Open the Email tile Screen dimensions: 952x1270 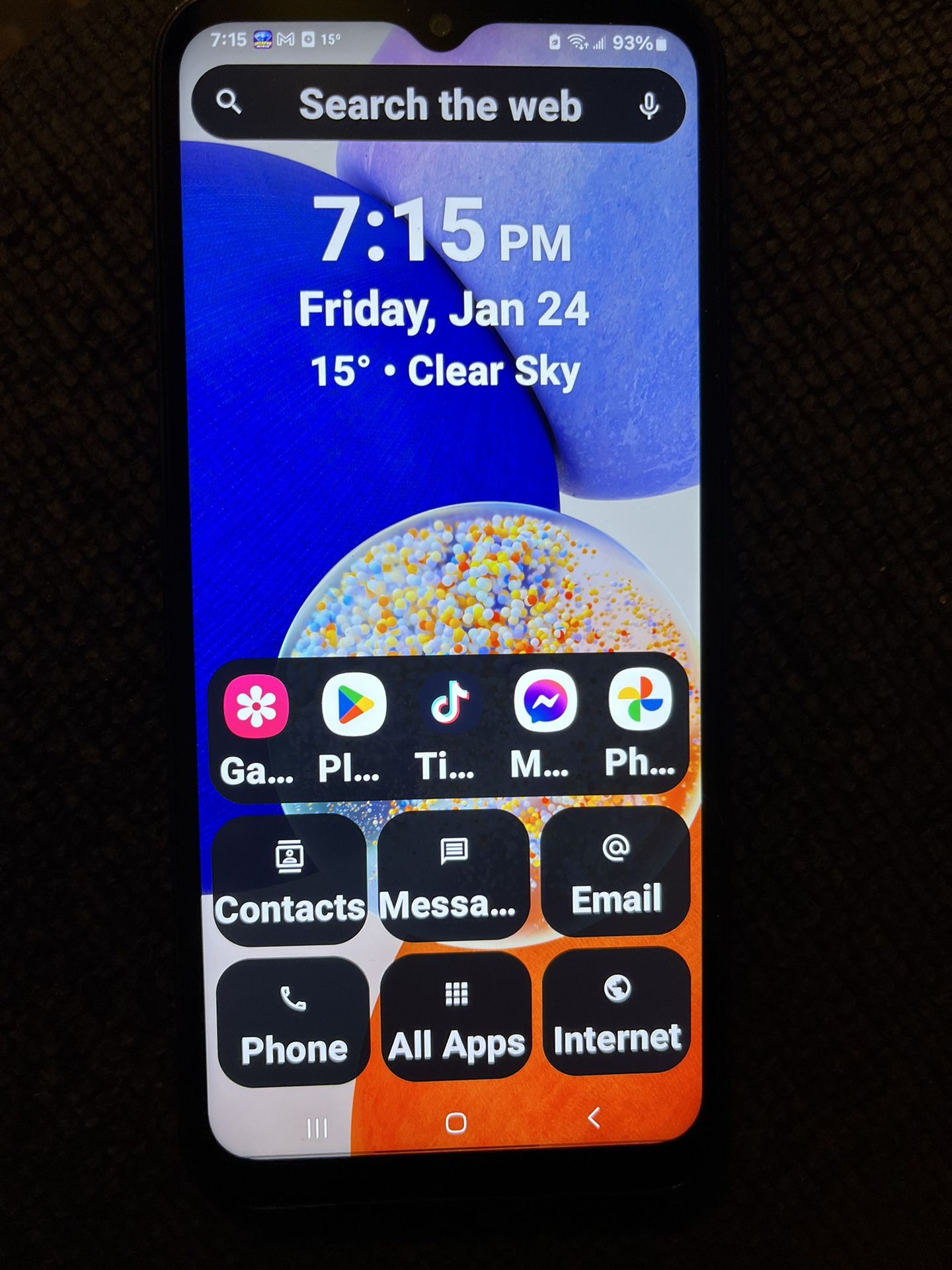point(615,870)
